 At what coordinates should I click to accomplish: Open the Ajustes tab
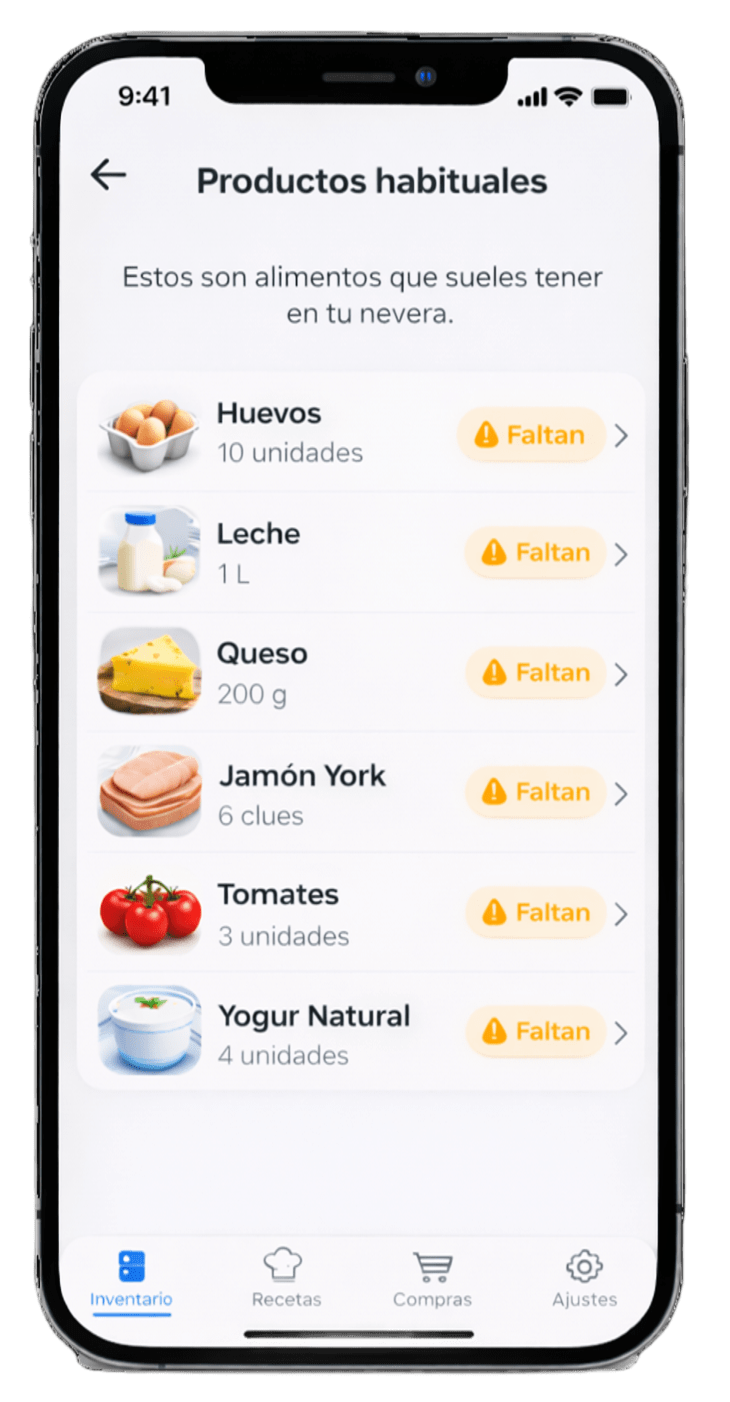[x=584, y=1279]
